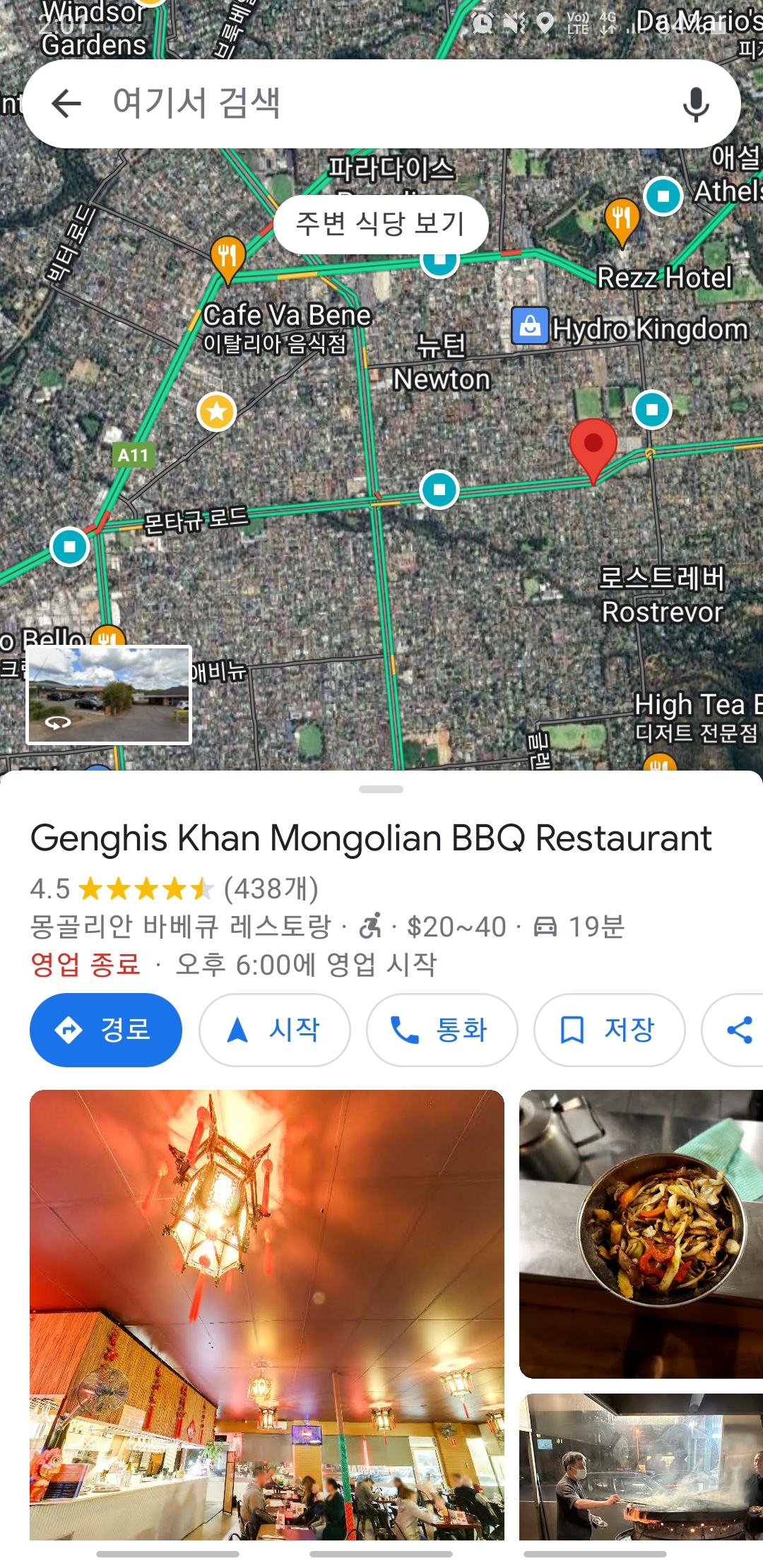Open the noodle bowl photo

coord(641,1234)
